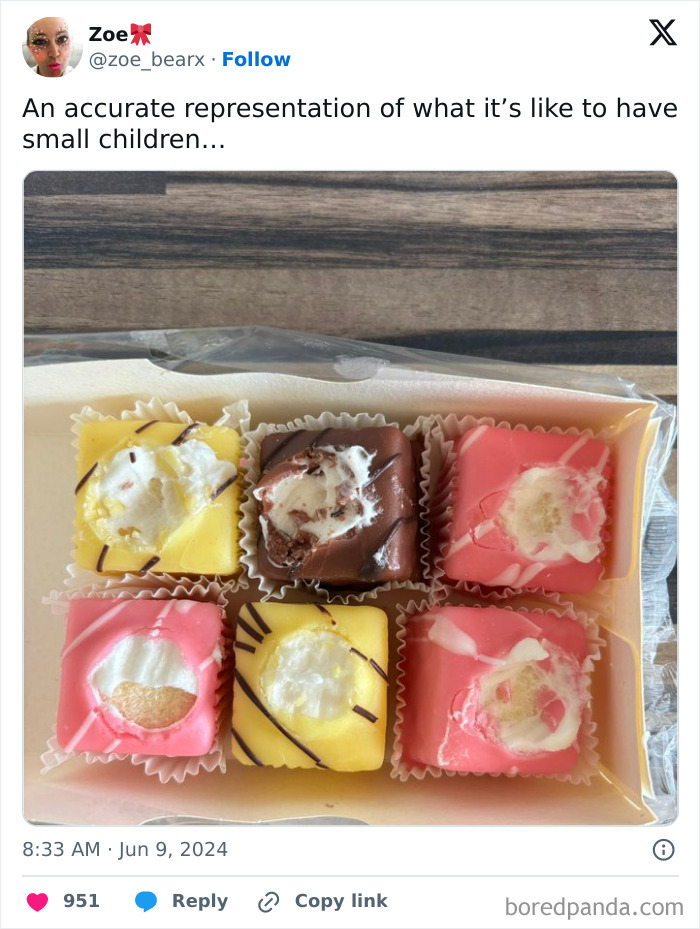
Task: Like this tweet with the heart
Action: (38, 901)
